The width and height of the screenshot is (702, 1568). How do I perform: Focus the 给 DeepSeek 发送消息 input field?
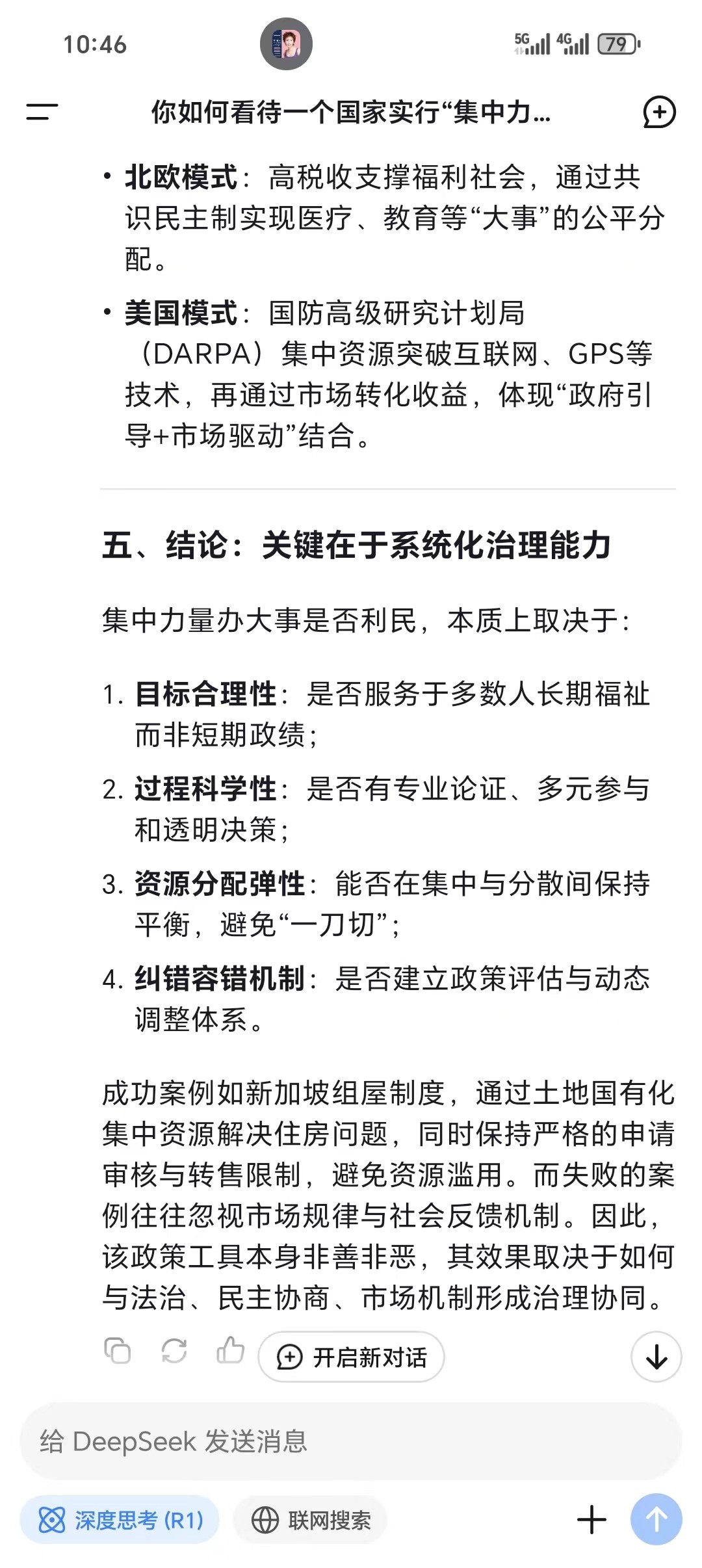point(351,1442)
